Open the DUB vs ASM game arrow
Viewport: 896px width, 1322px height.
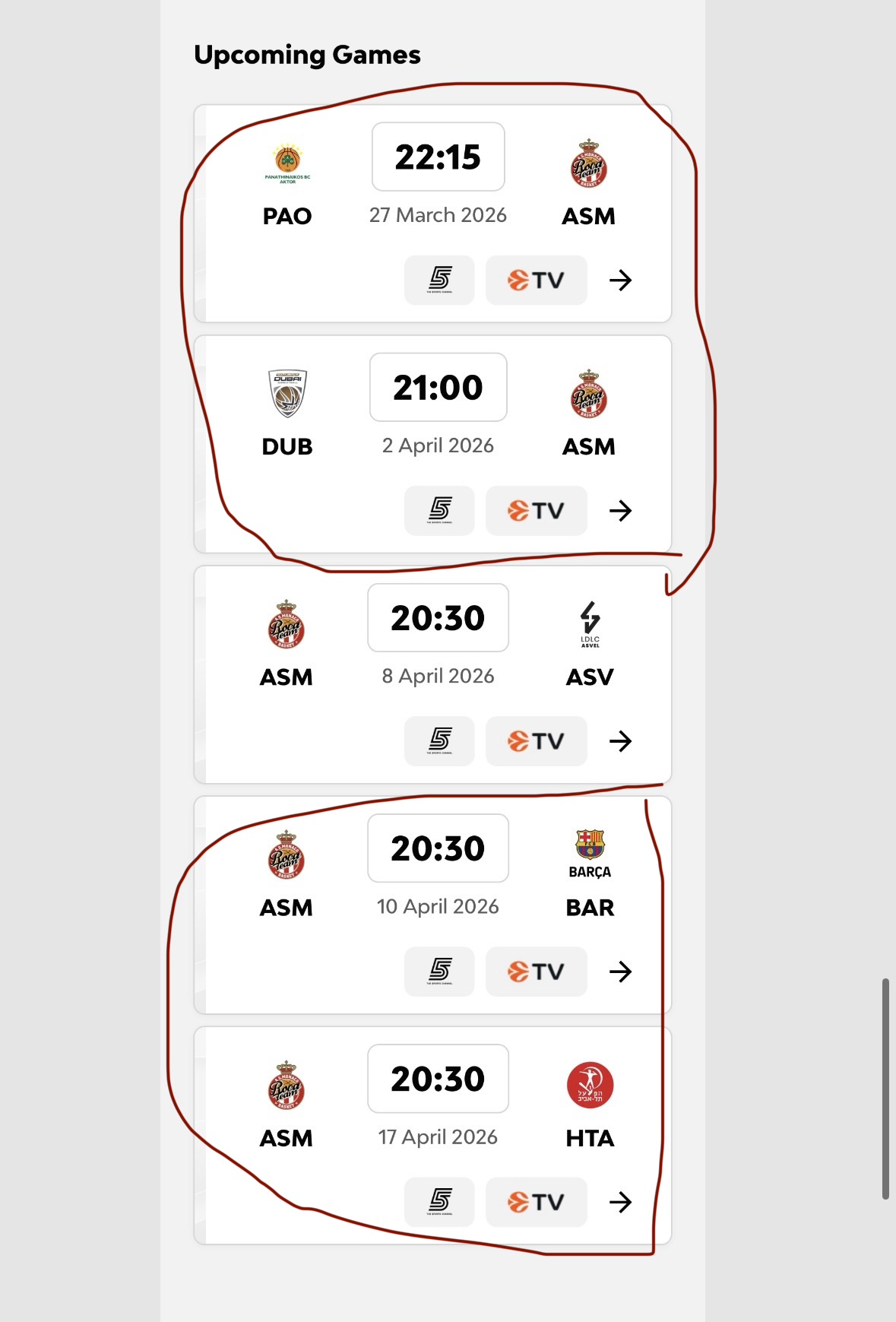tap(620, 511)
